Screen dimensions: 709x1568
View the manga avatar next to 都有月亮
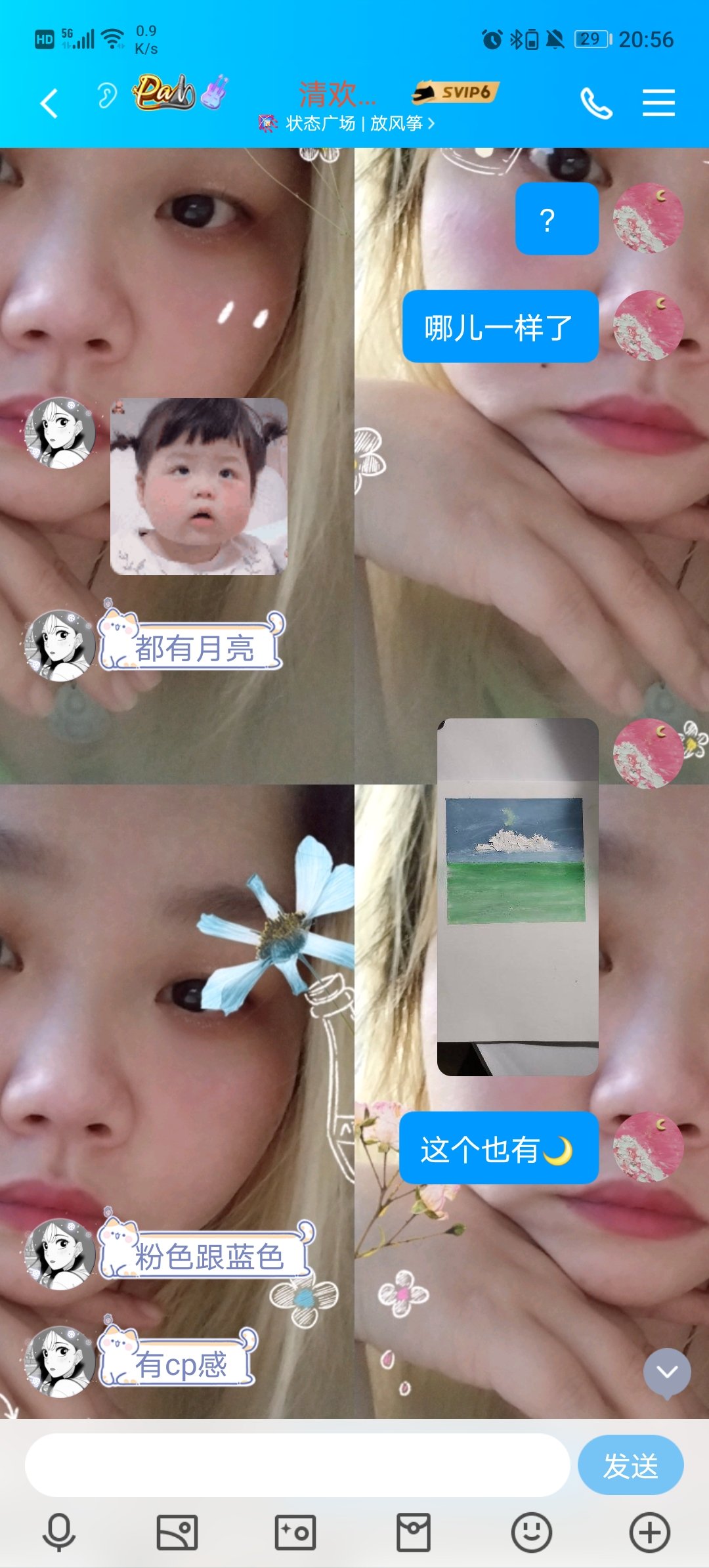coord(60,646)
